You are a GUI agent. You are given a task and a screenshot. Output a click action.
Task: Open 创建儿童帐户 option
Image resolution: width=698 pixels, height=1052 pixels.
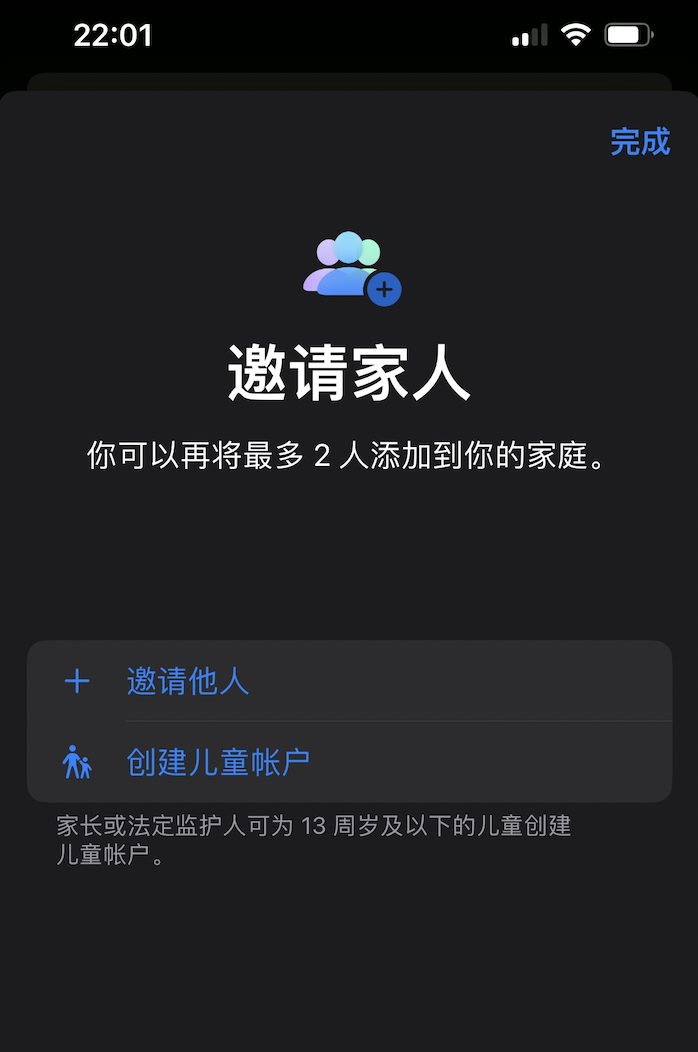(x=218, y=763)
